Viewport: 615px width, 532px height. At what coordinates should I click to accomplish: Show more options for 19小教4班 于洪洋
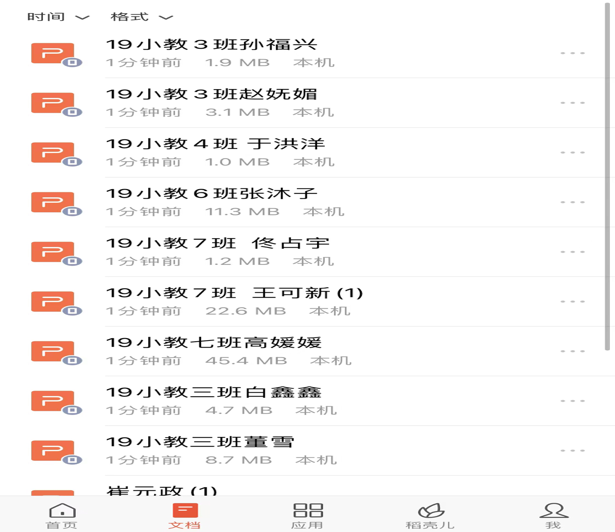[573, 152]
